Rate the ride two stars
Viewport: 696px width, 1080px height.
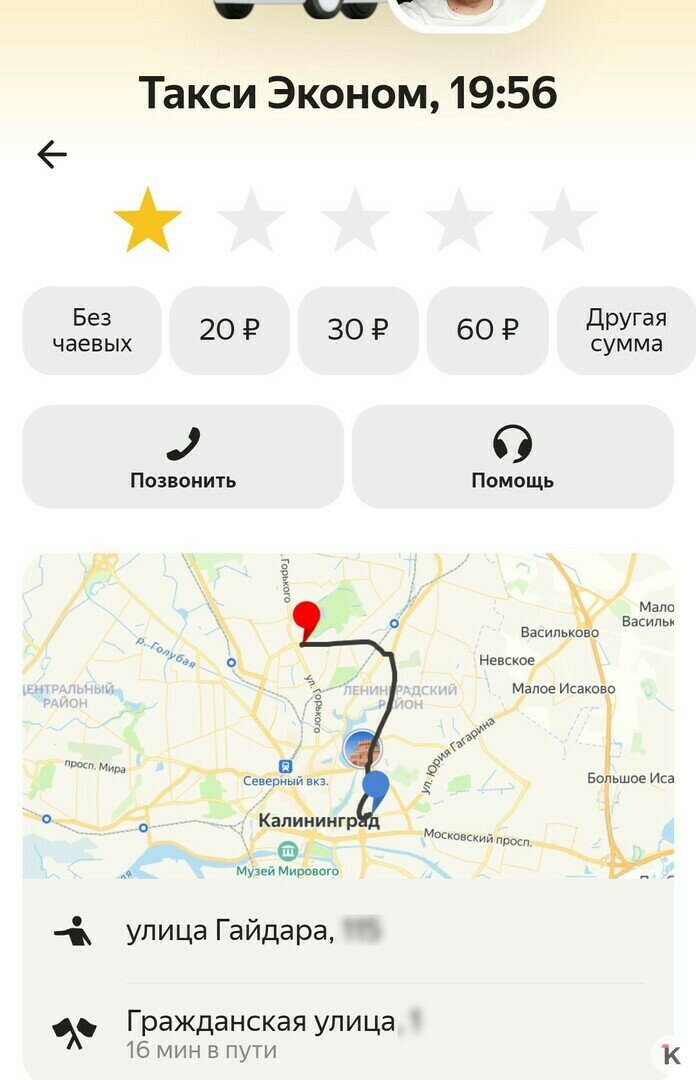[x=251, y=220]
